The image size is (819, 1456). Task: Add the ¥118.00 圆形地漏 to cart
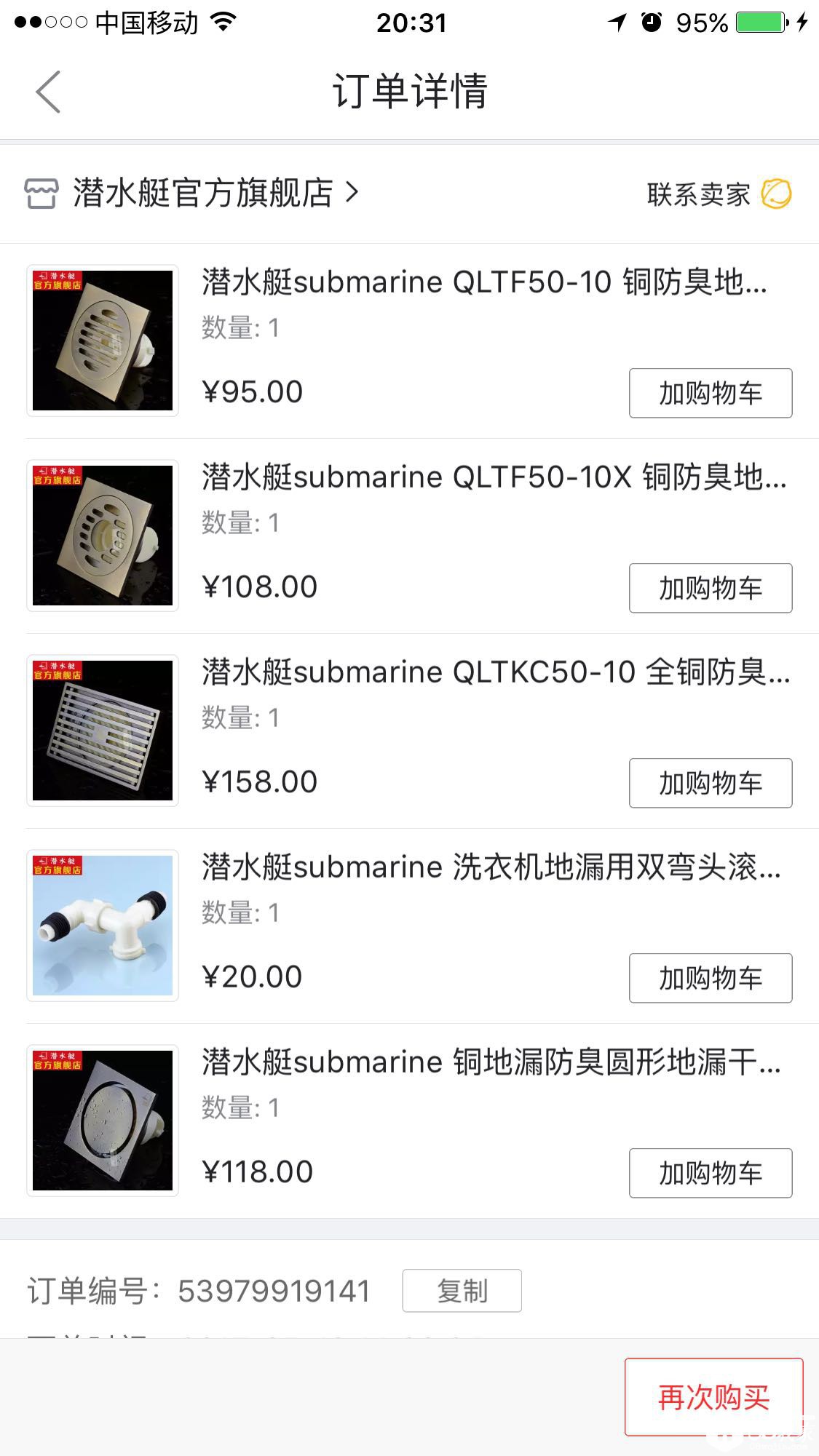pyautogui.click(x=710, y=1173)
